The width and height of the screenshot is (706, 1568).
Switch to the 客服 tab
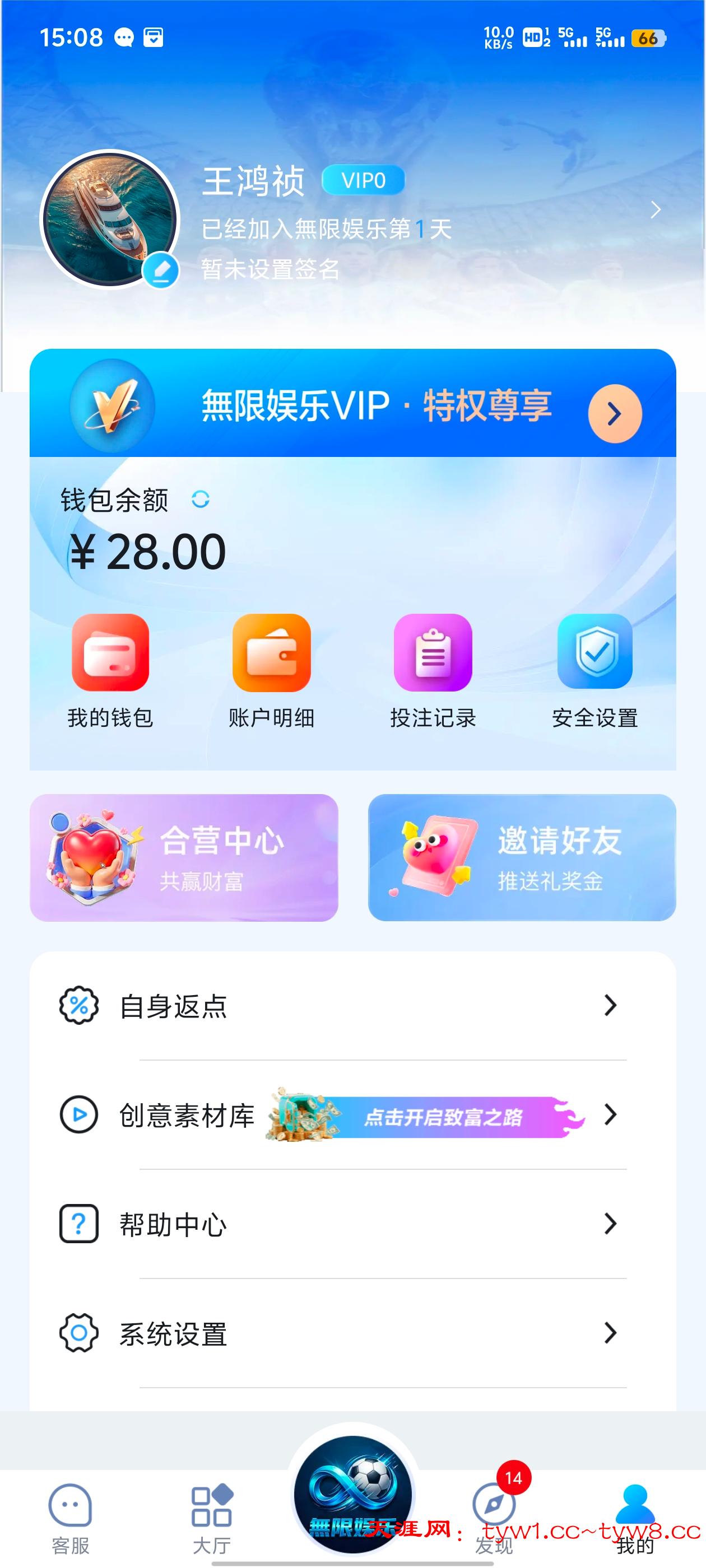pos(71,1518)
